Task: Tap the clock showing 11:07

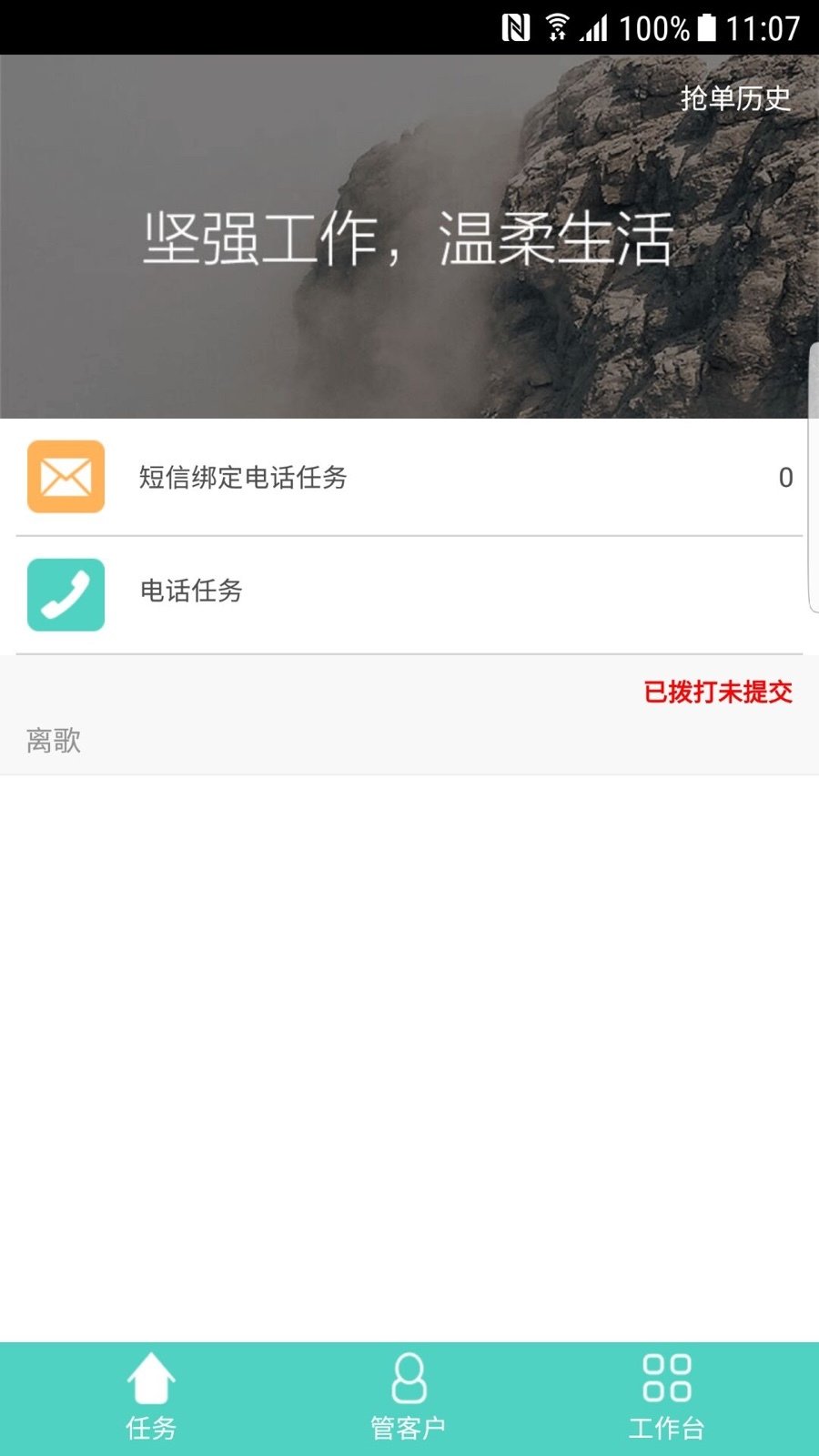Action: 766,27
